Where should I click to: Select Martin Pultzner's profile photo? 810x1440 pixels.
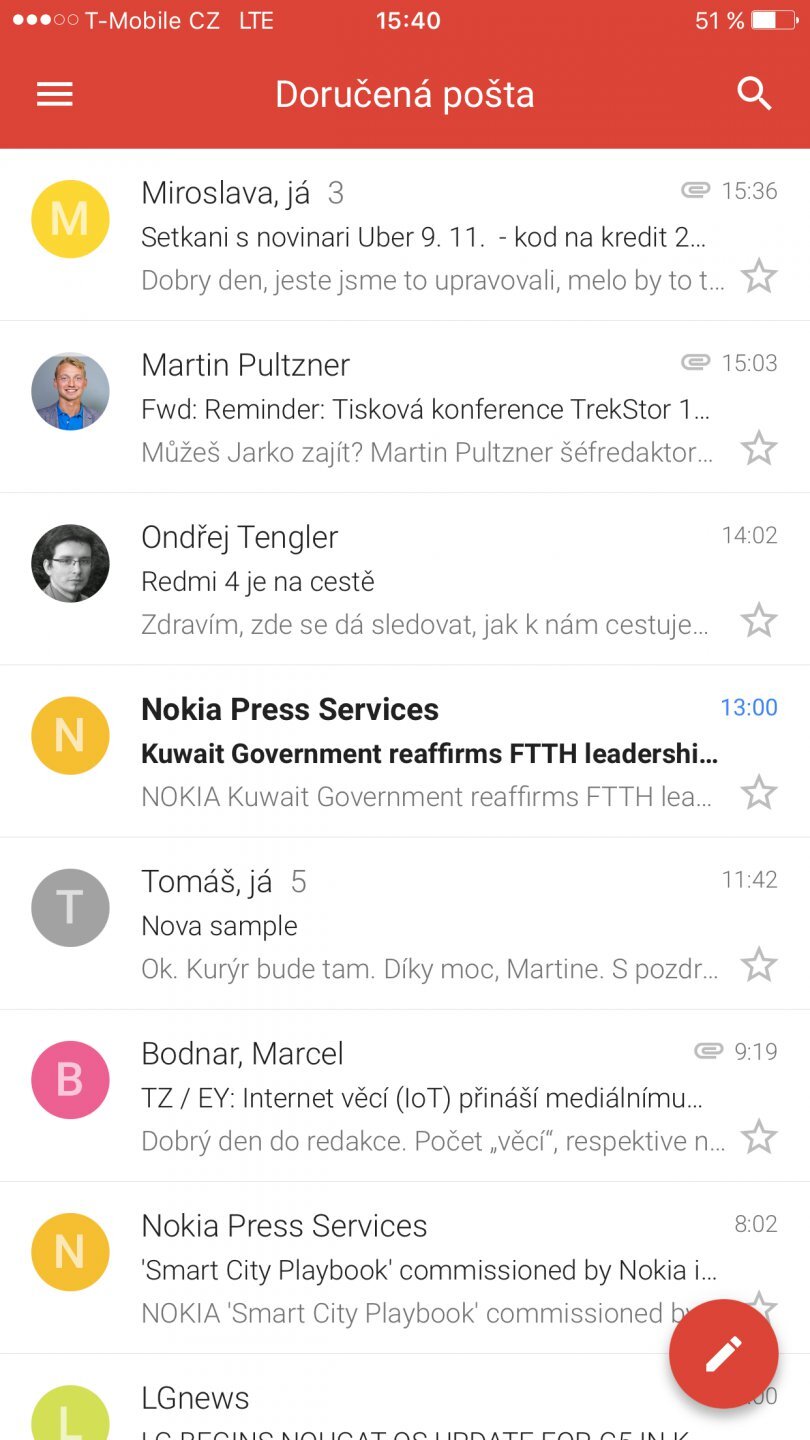coord(70,391)
